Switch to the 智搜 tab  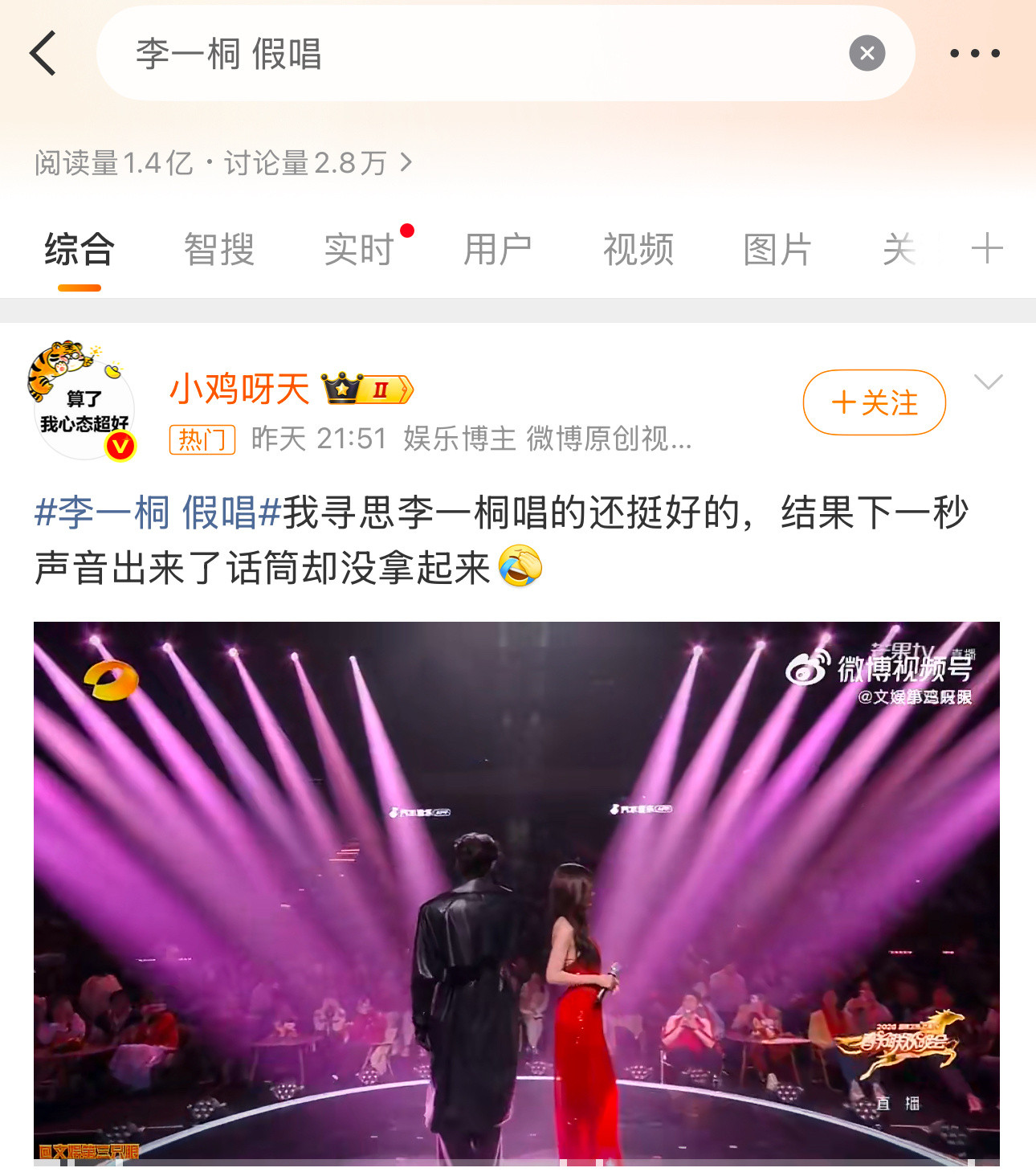(220, 250)
